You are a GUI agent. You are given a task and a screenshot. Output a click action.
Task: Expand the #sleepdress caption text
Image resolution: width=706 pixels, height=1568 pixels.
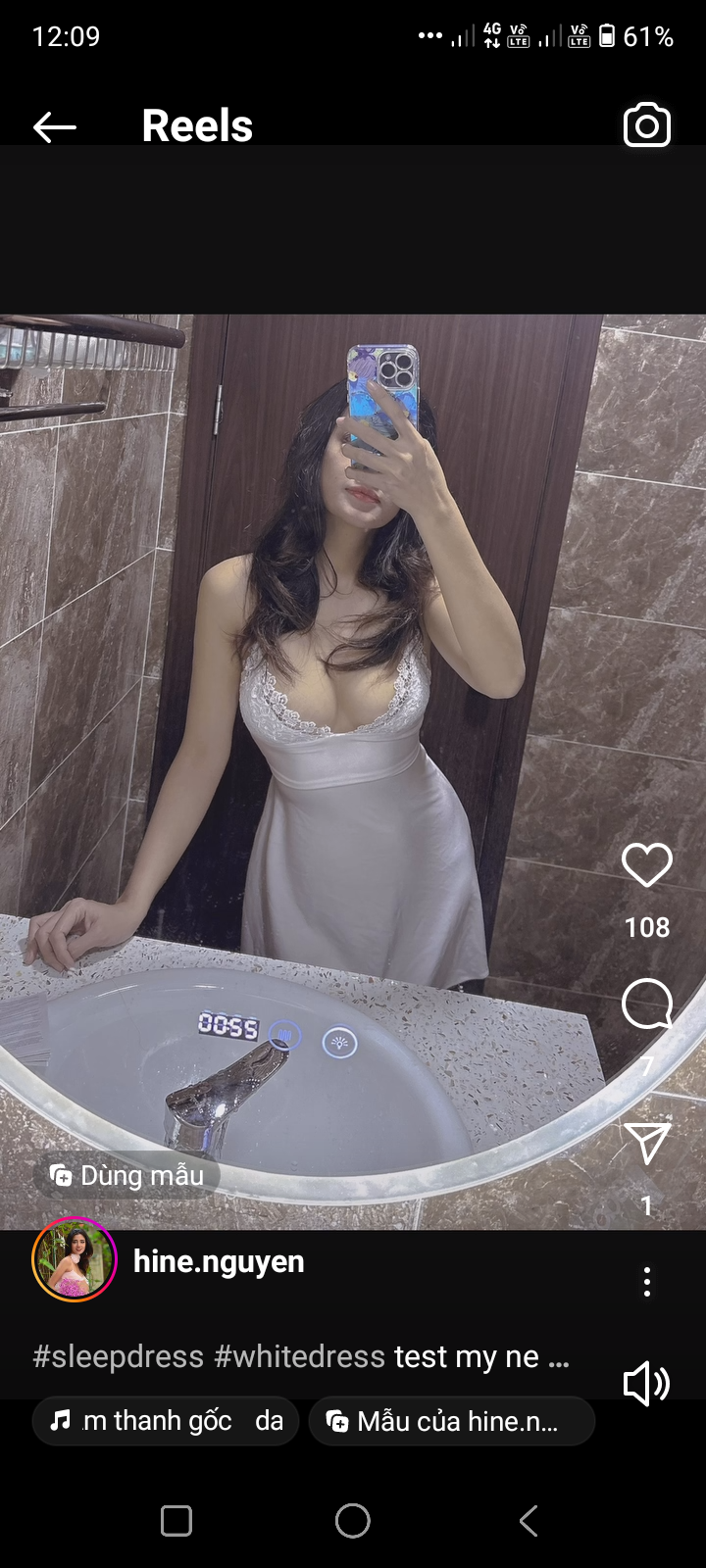[x=300, y=1356]
